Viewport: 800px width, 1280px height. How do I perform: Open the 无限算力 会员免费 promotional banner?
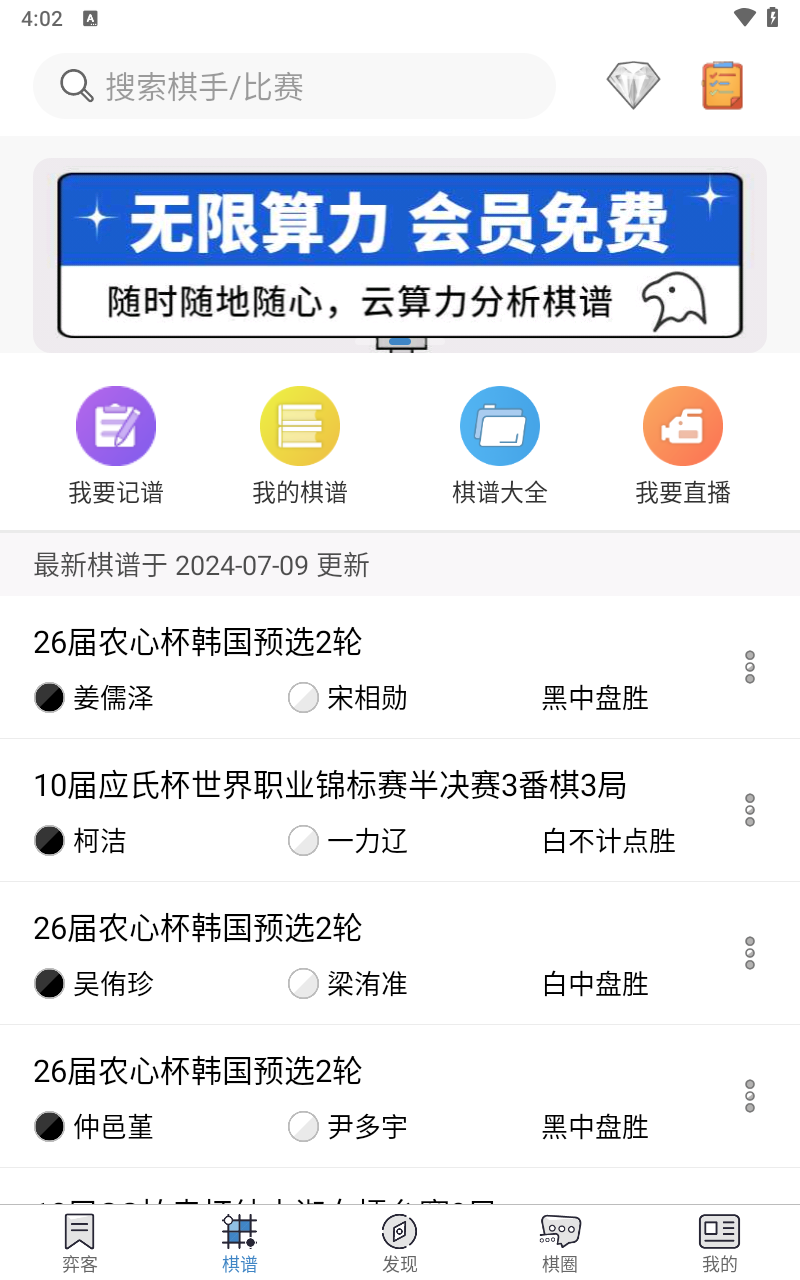(400, 255)
